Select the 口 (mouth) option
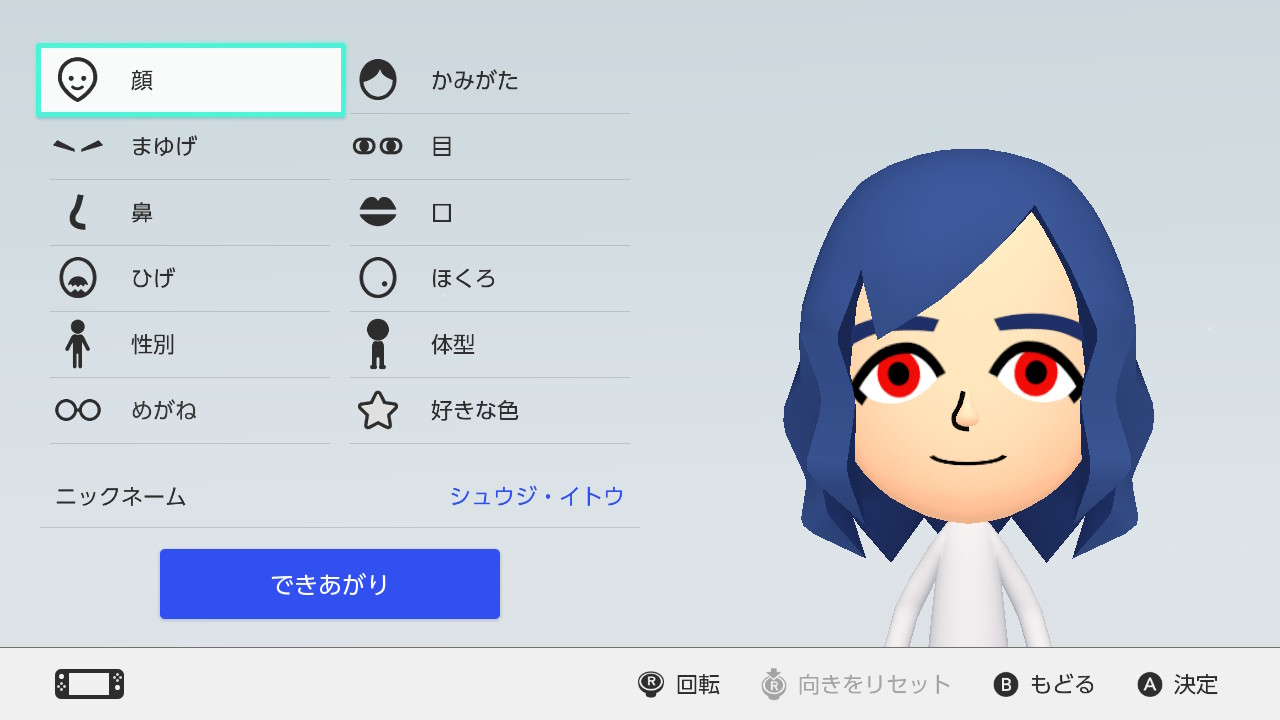1280x720 pixels. click(x=489, y=213)
